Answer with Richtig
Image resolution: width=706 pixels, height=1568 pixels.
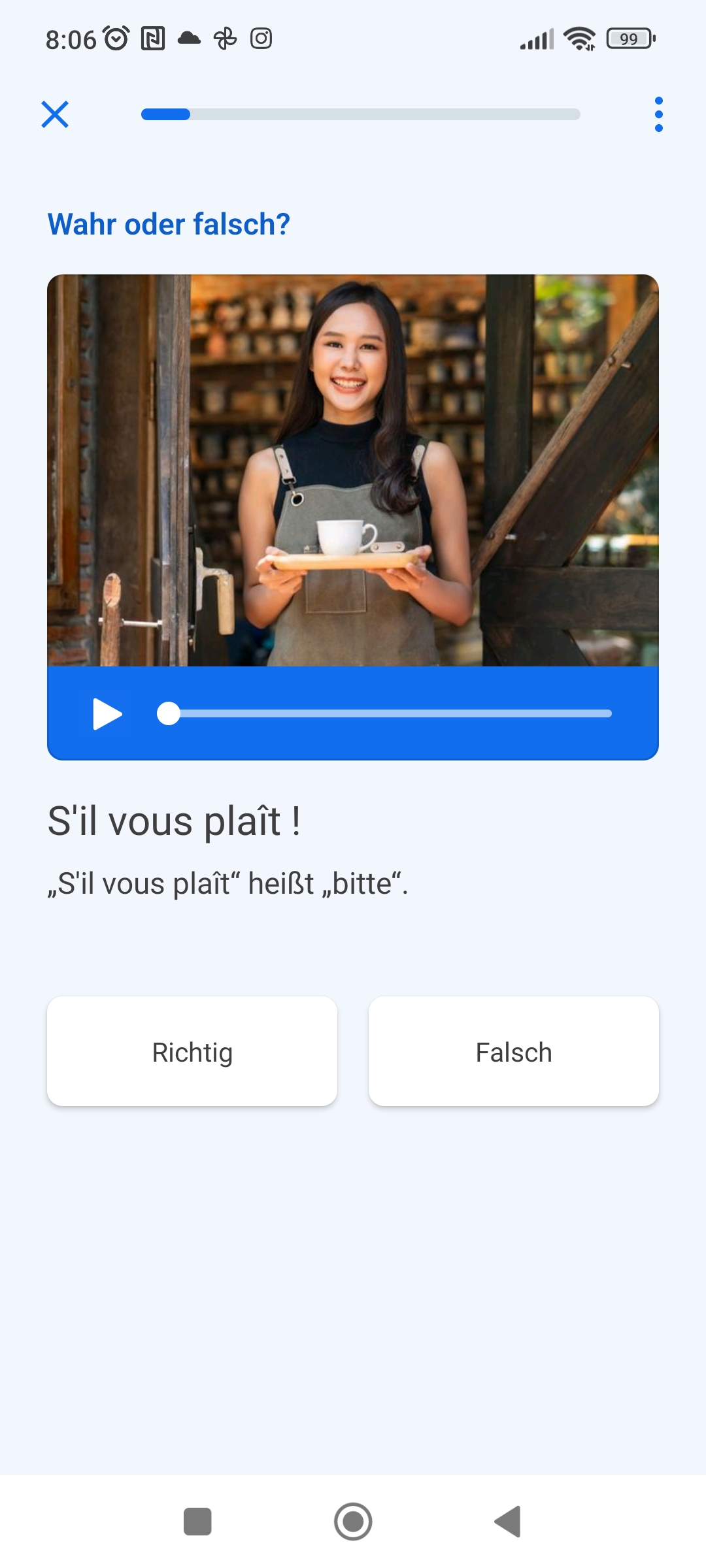click(192, 1052)
